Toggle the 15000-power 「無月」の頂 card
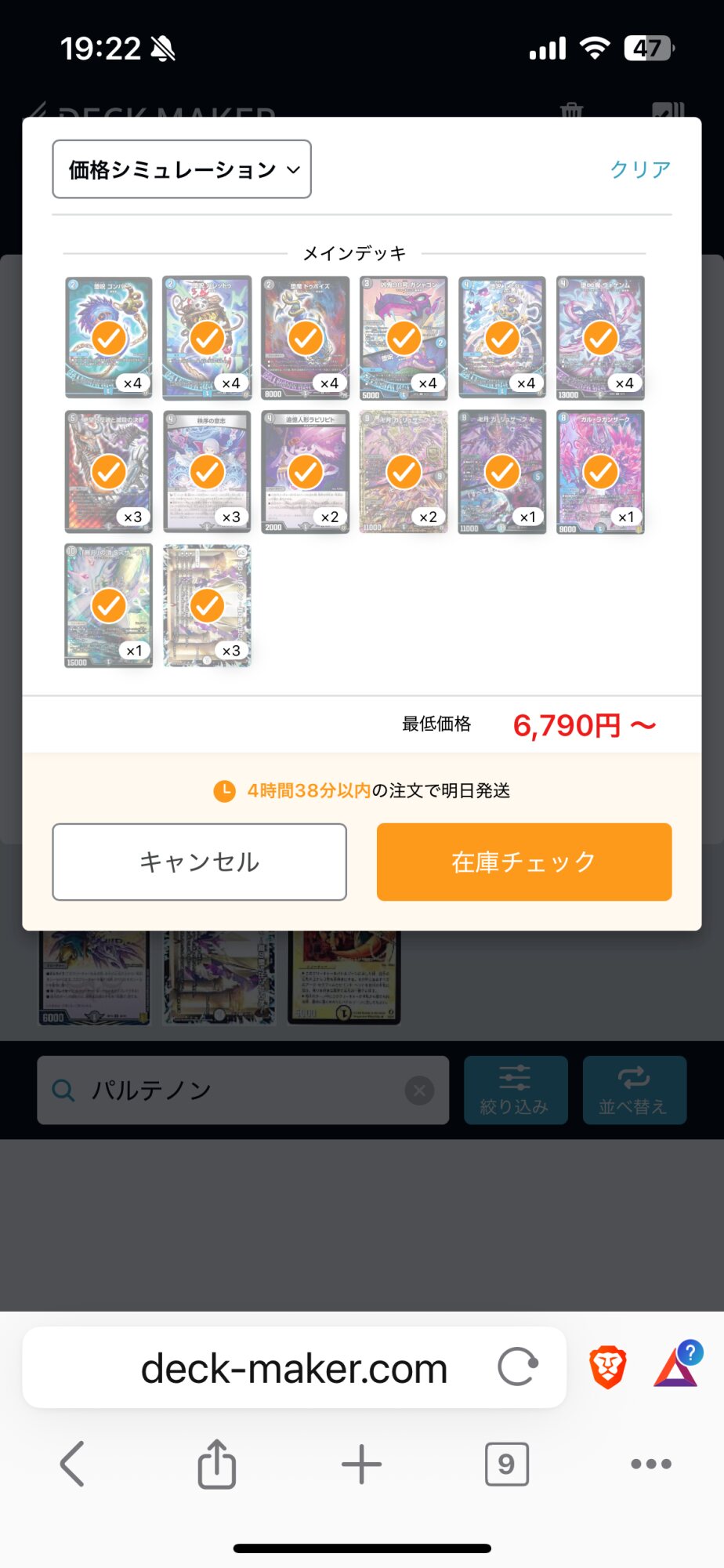 [109, 605]
